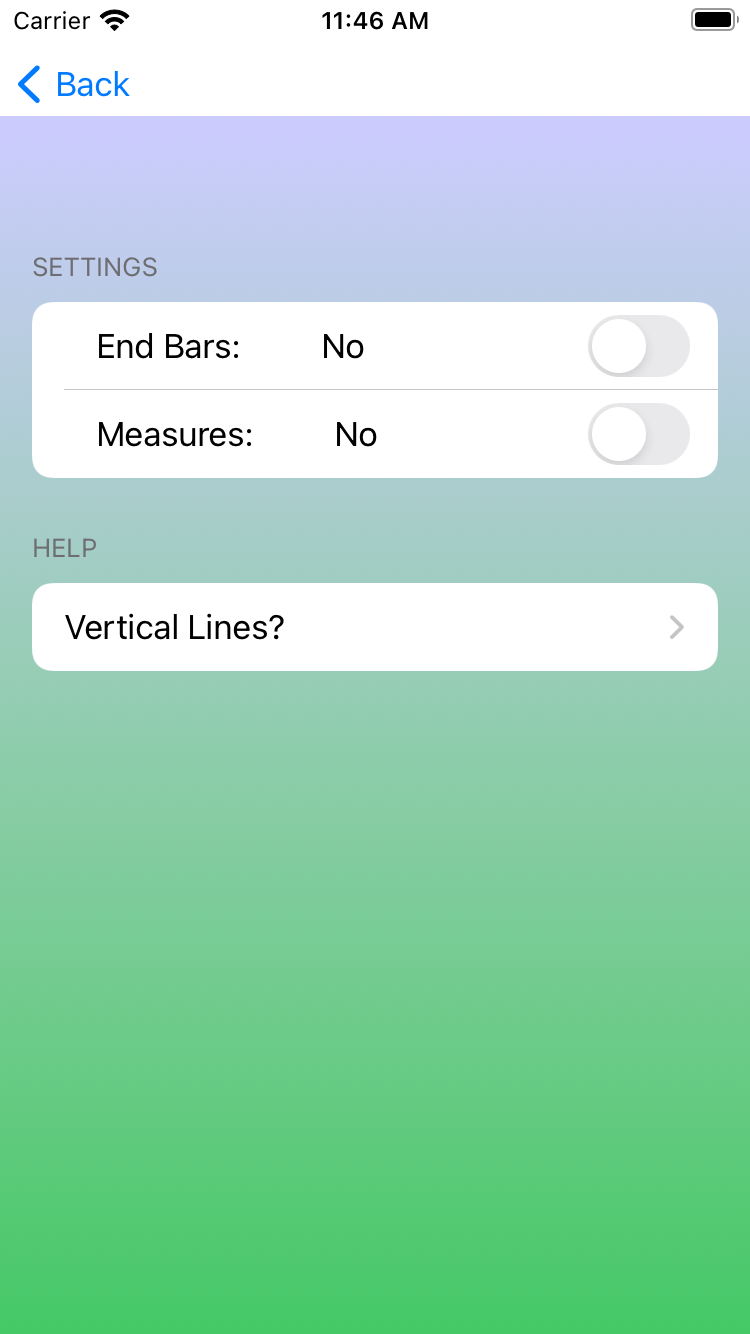Screen dimensions: 750x1334
Task: Go back to the previous screen
Action: point(74,85)
